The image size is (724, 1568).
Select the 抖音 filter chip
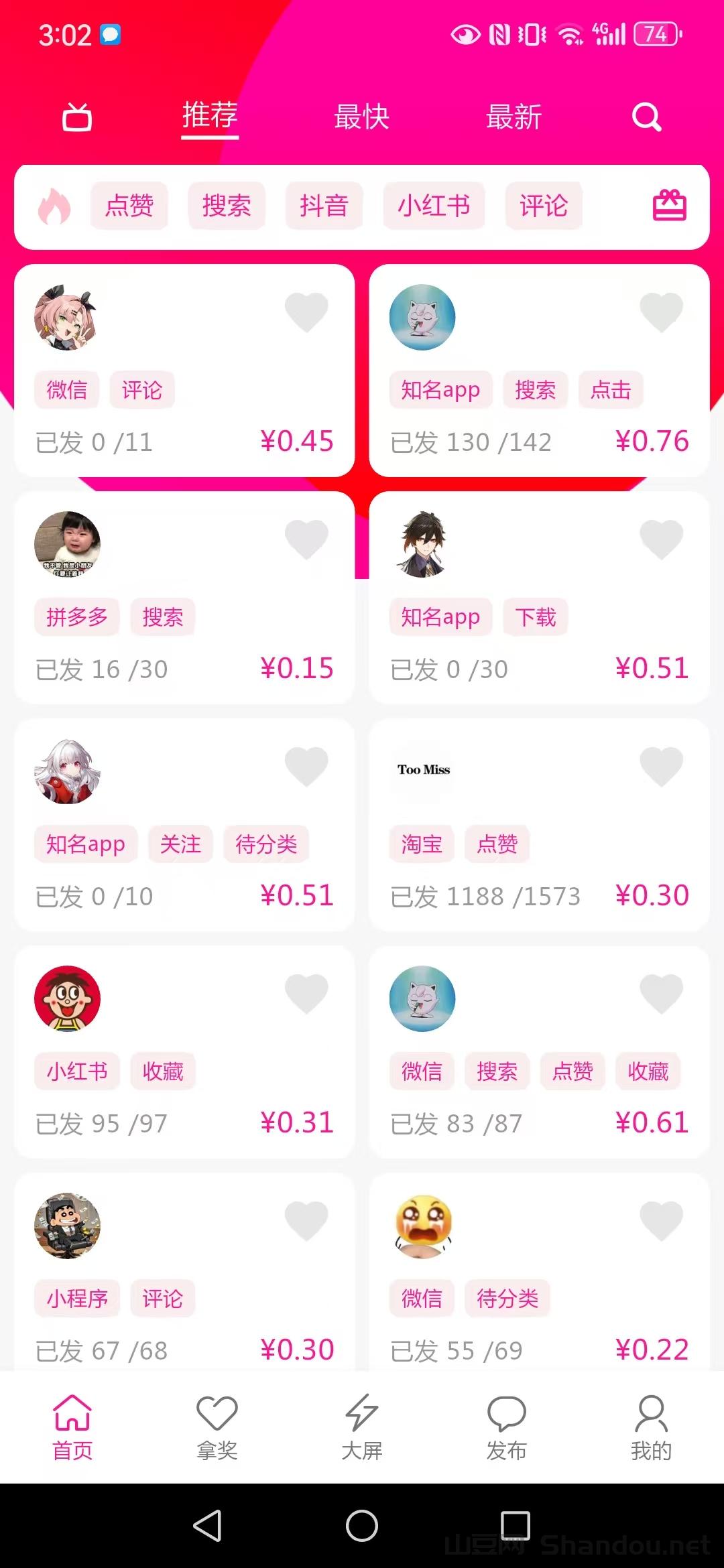click(324, 206)
